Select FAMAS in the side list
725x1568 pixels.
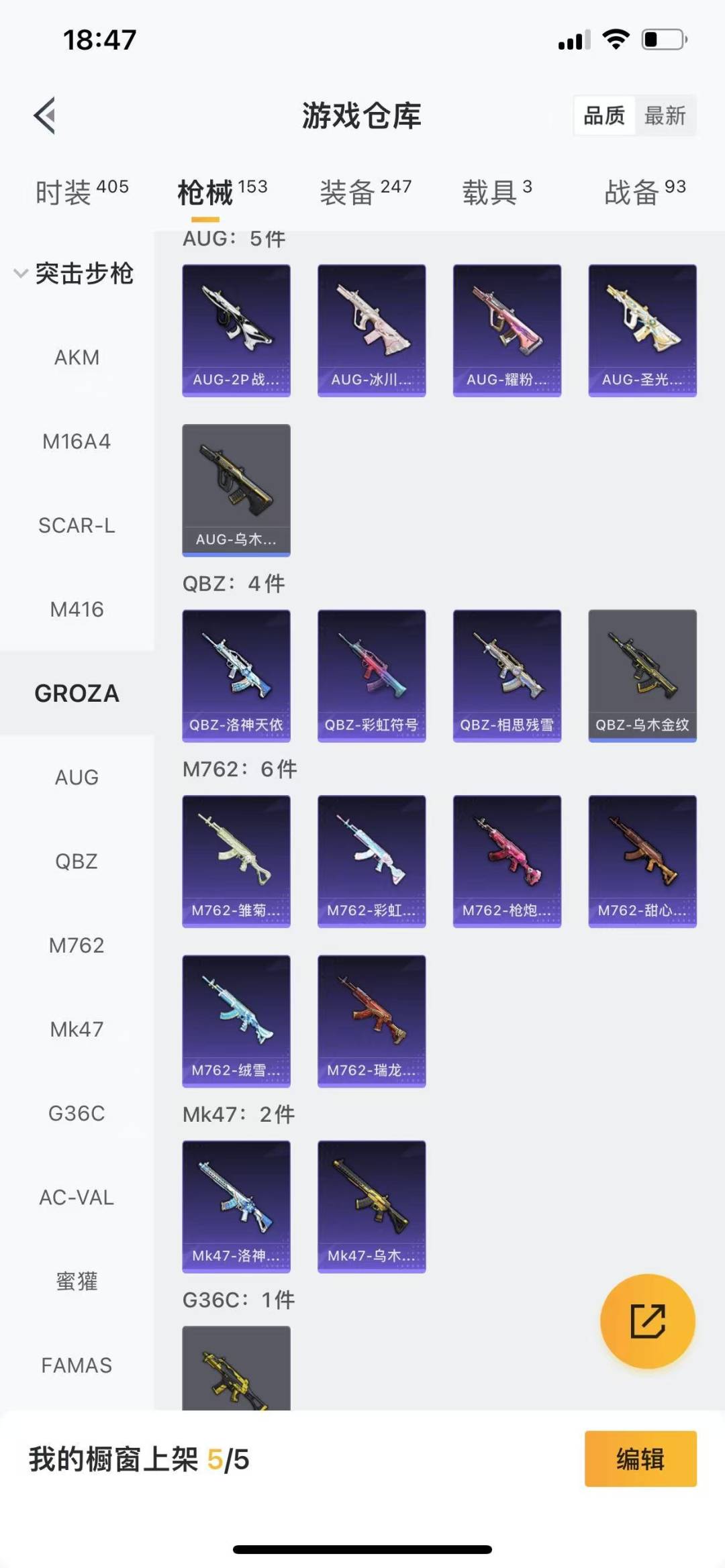click(77, 1365)
